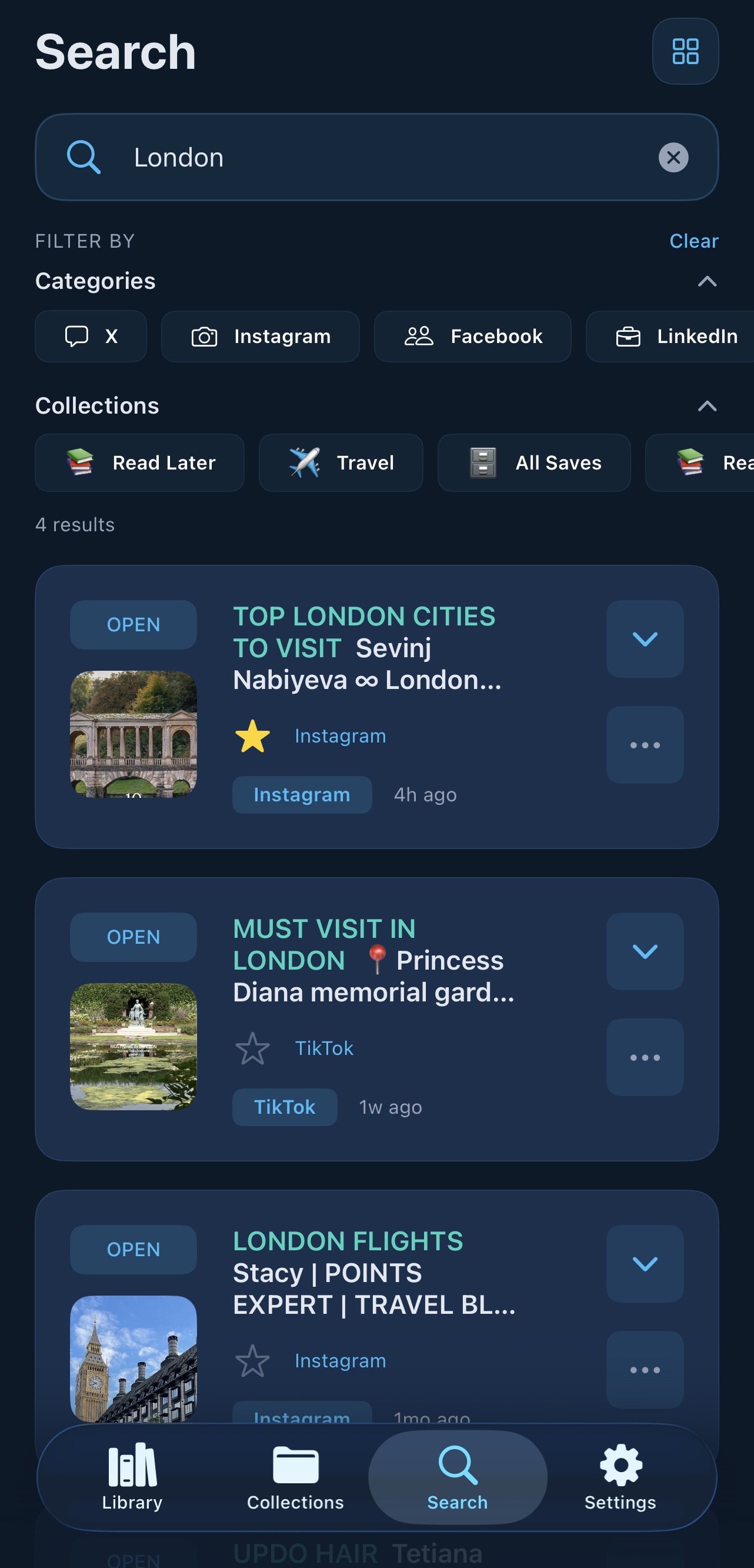Image resolution: width=754 pixels, height=1568 pixels.
Task: Filter by the All Saves collection
Action: tap(533, 462)
